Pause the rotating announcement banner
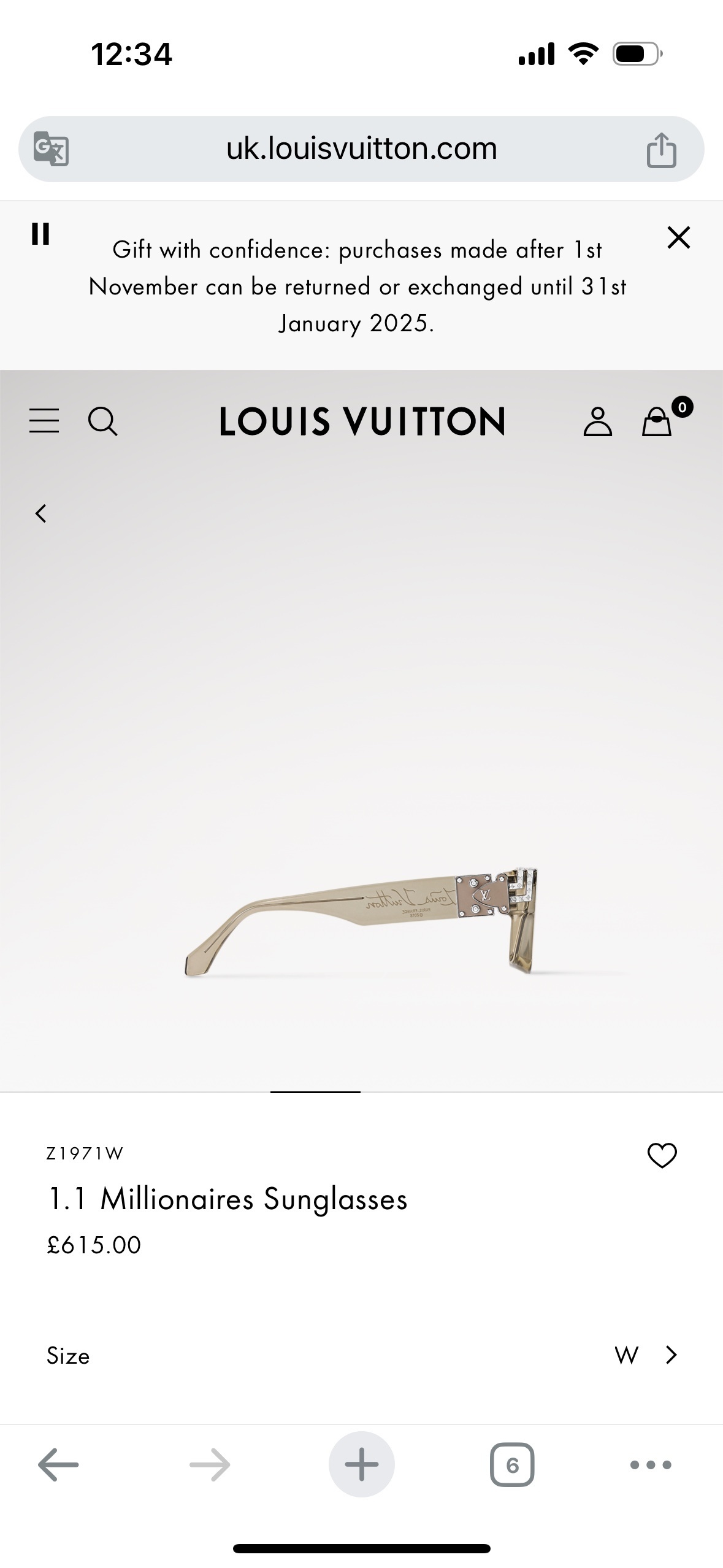The image size is (723, 1568). click(40, 234)
